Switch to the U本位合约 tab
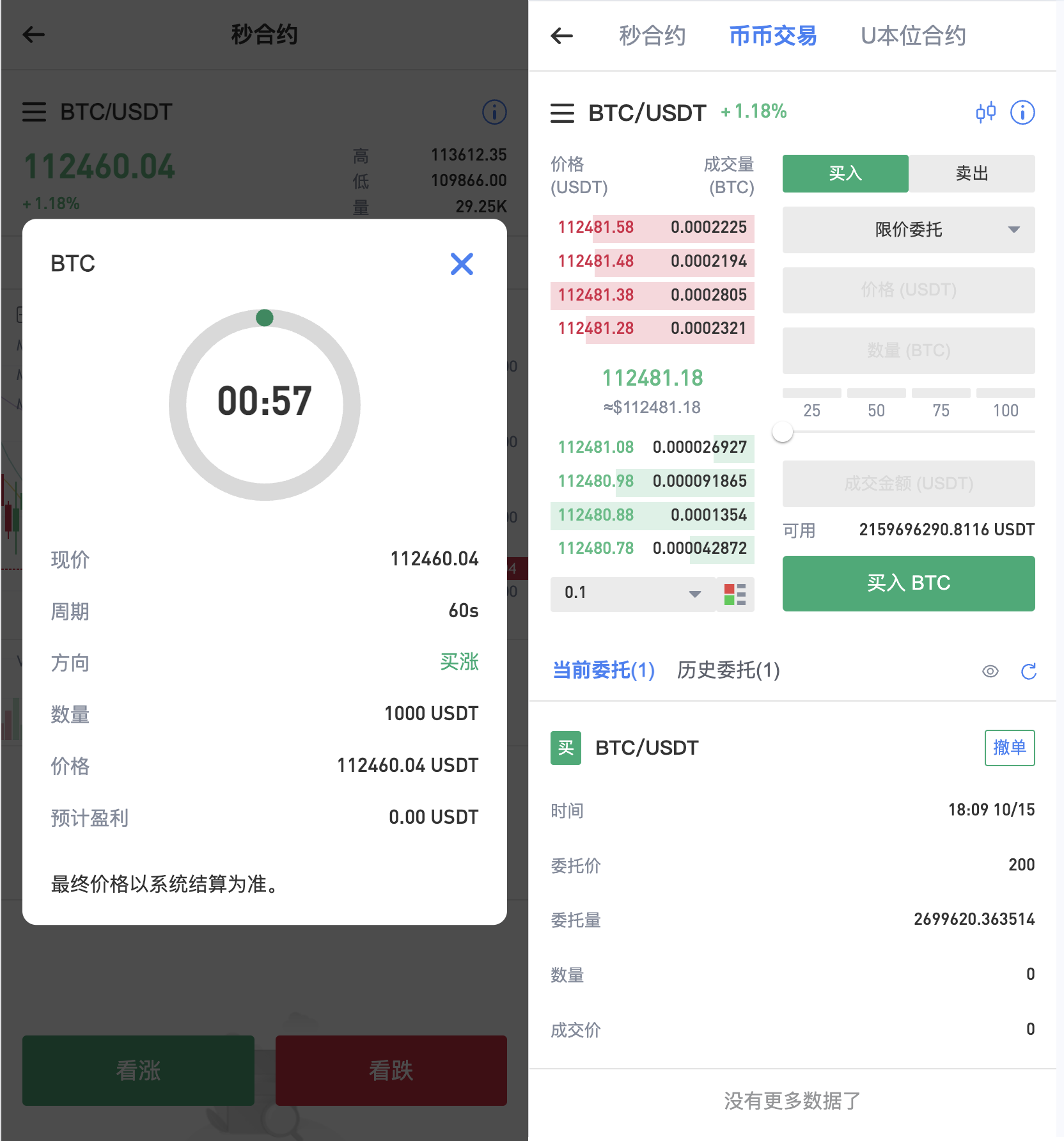Image resolution: width=1064 pixels, height=1141 pixels. pyautogui.click(x=912, y=36)
